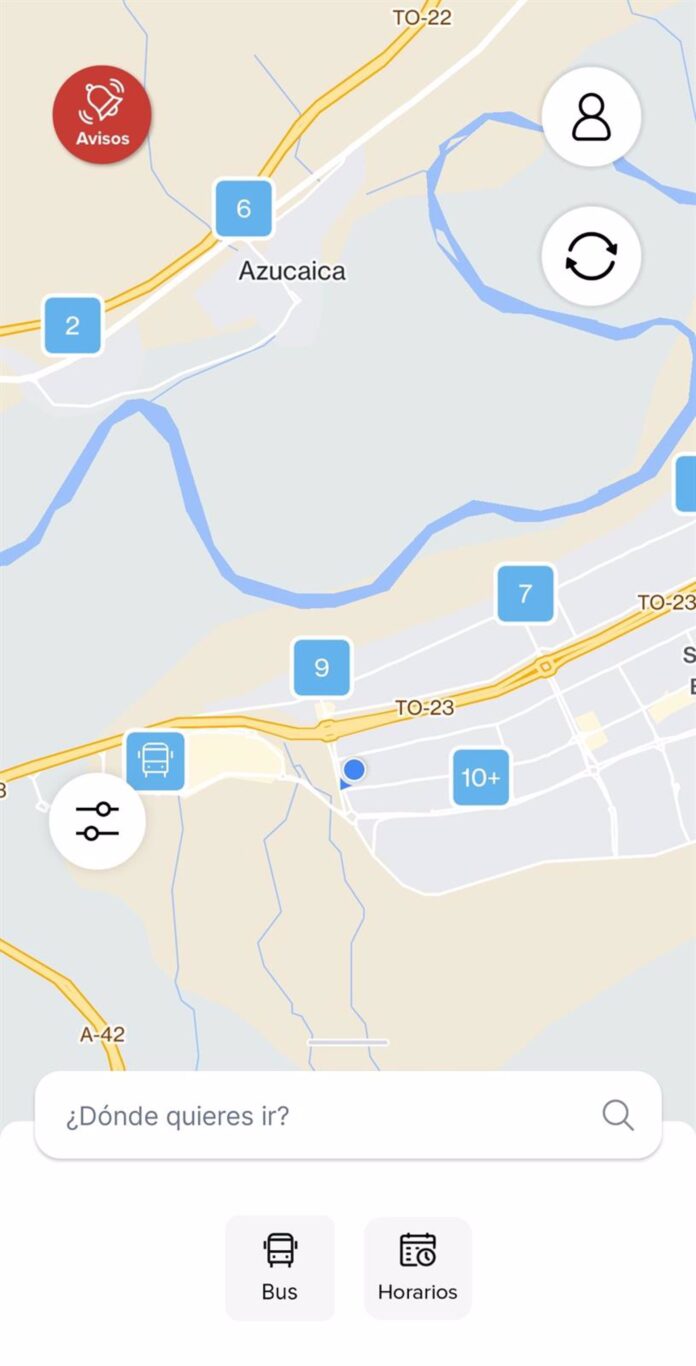Viewport: 696px width, 1366px height.
Task: Tap the magnifier icon in search box
Action: pos(618,1115)
